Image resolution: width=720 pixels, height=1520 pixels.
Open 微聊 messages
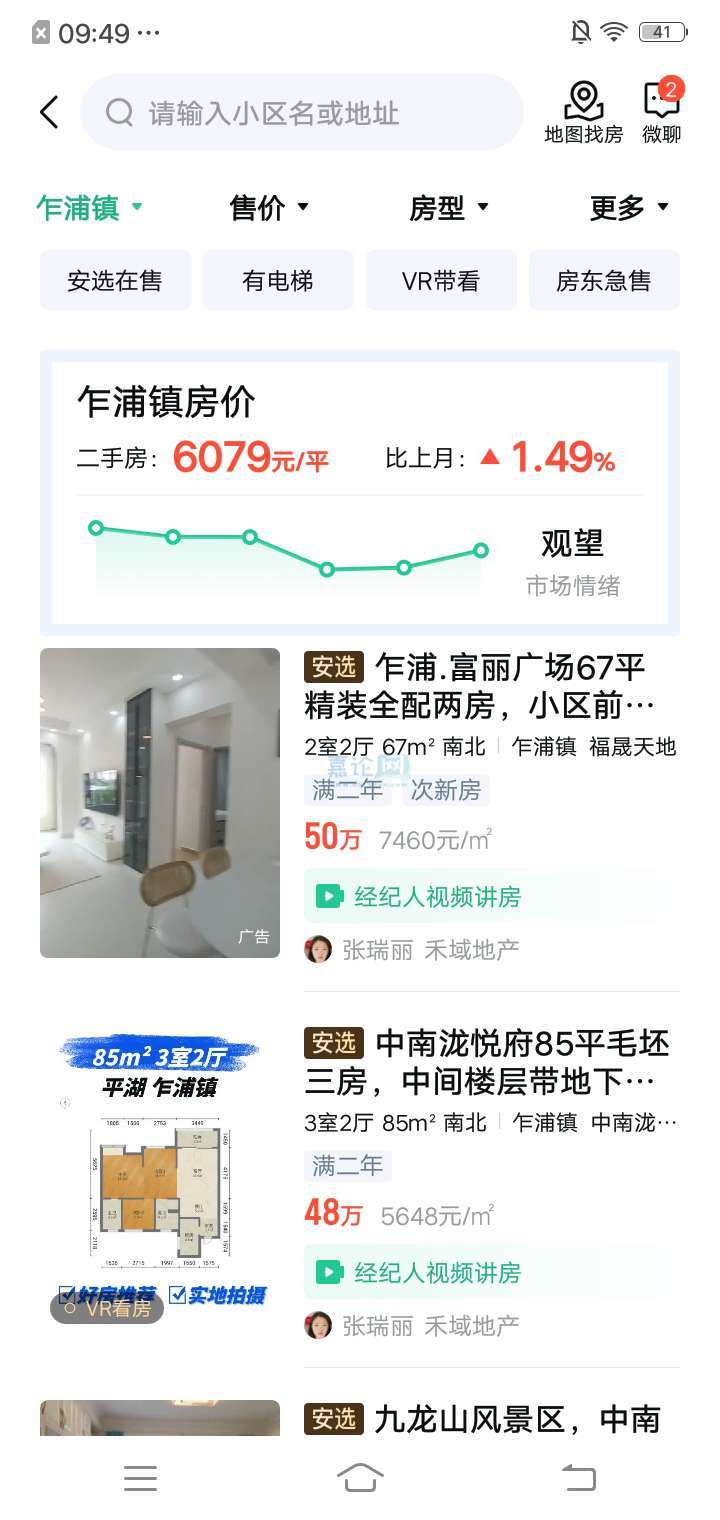(x=661, y=113)
